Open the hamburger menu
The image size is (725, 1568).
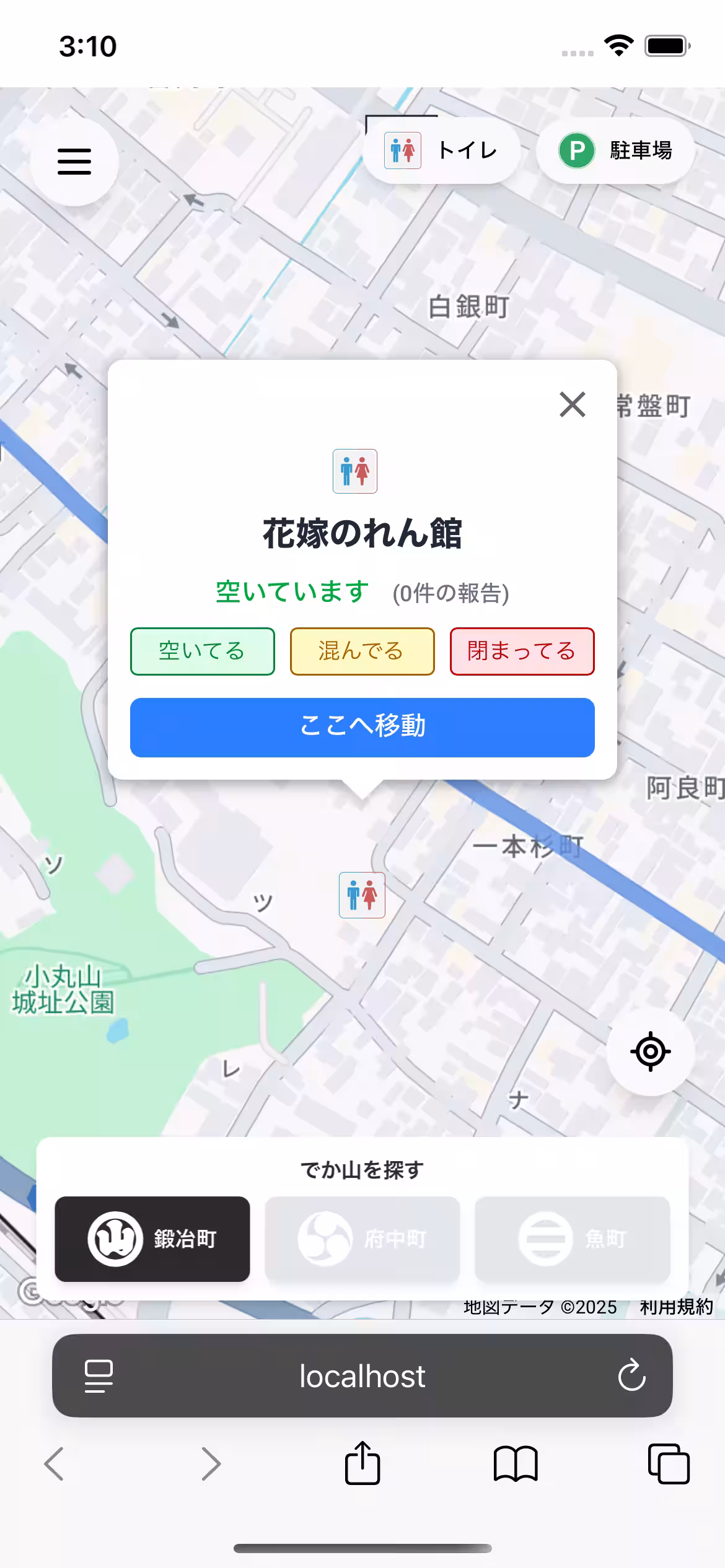pyautogui.click(x=74, y=161)
